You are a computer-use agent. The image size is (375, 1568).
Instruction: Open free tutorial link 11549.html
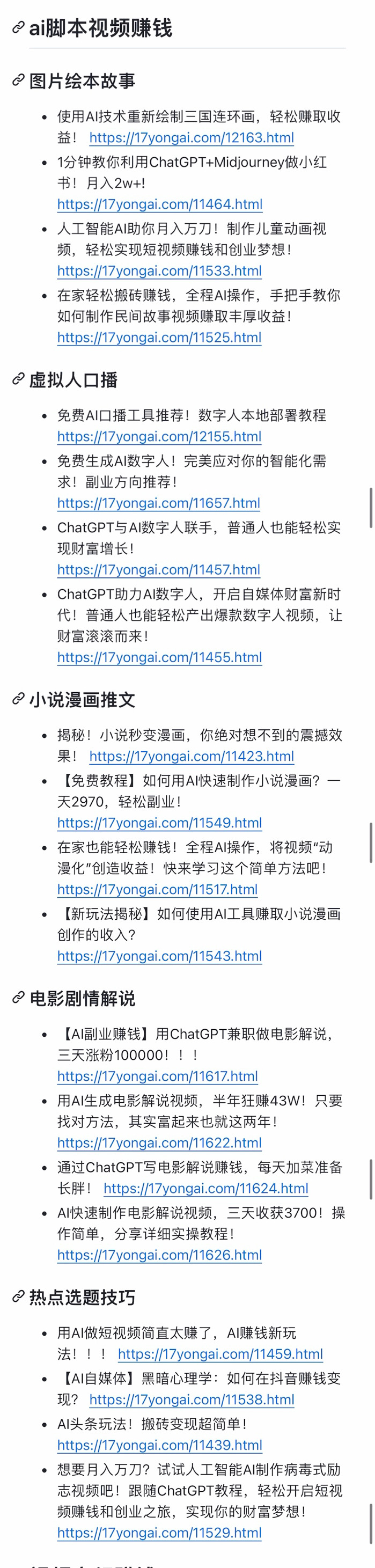tap(159, 823)
